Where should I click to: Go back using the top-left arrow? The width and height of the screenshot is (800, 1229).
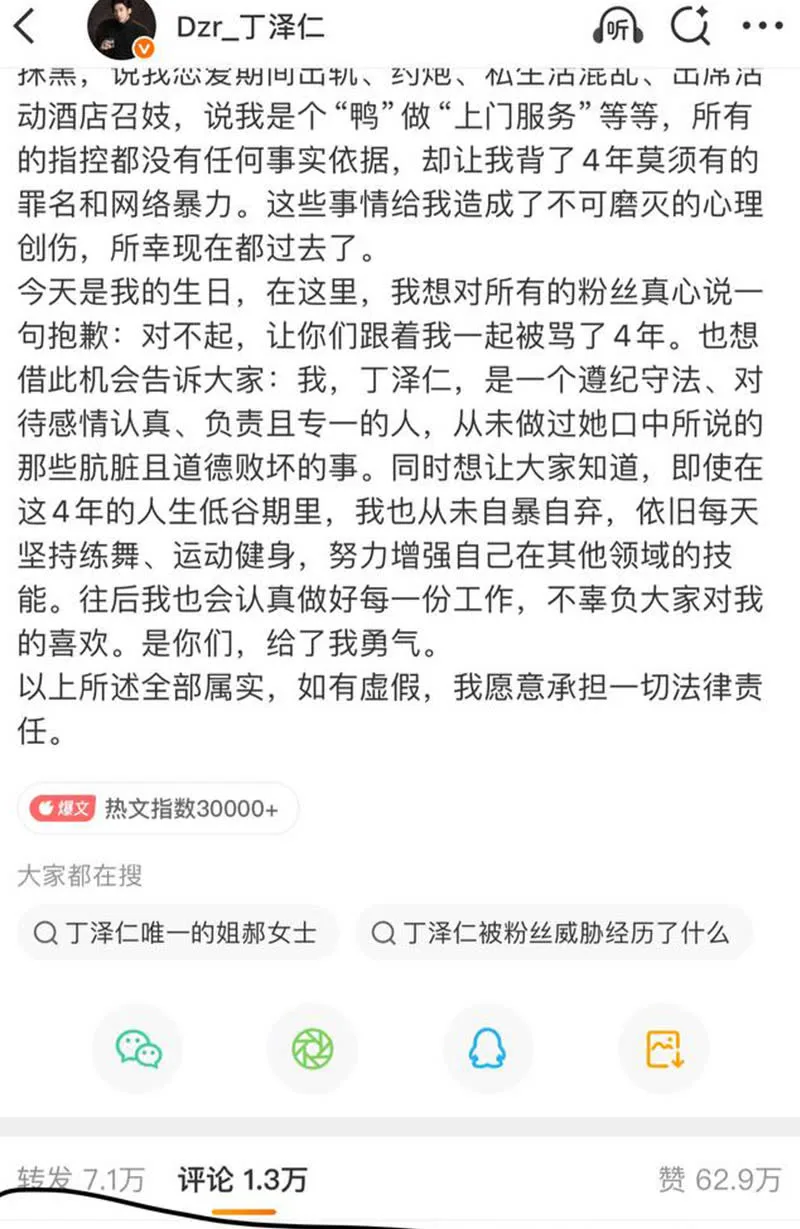click(x=25, y=27)
